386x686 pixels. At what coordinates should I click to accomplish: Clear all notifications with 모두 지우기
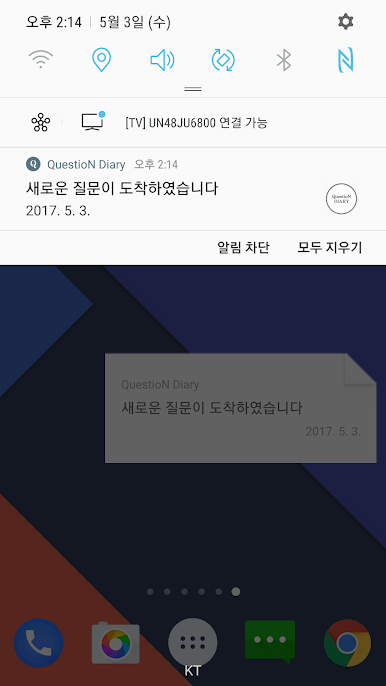[x=330, y=248]
